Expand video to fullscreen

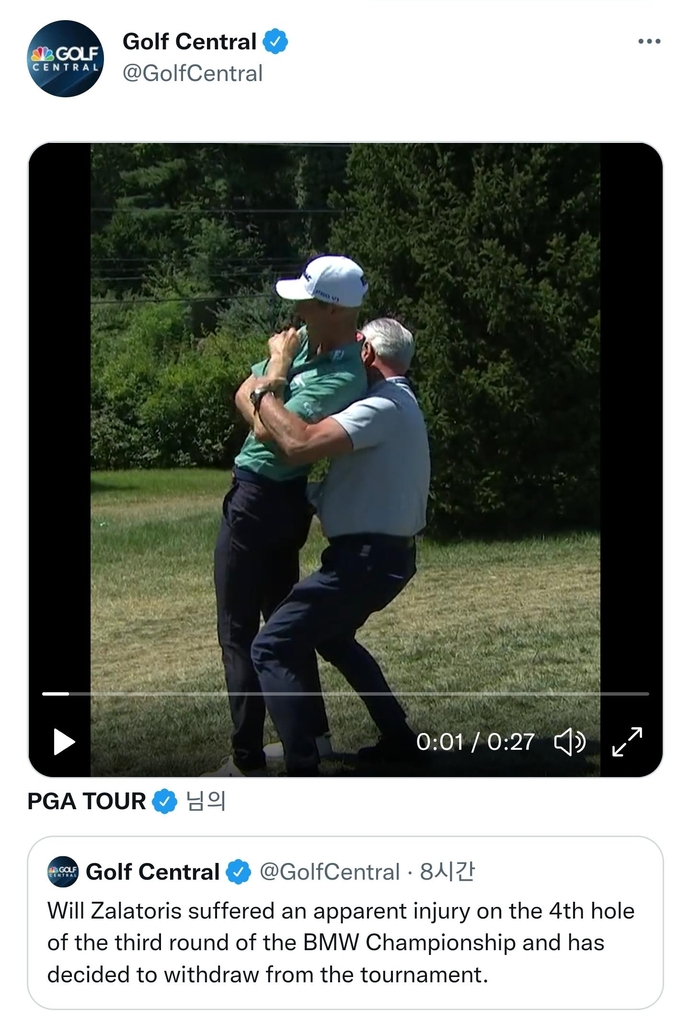(x=627, y=741)
